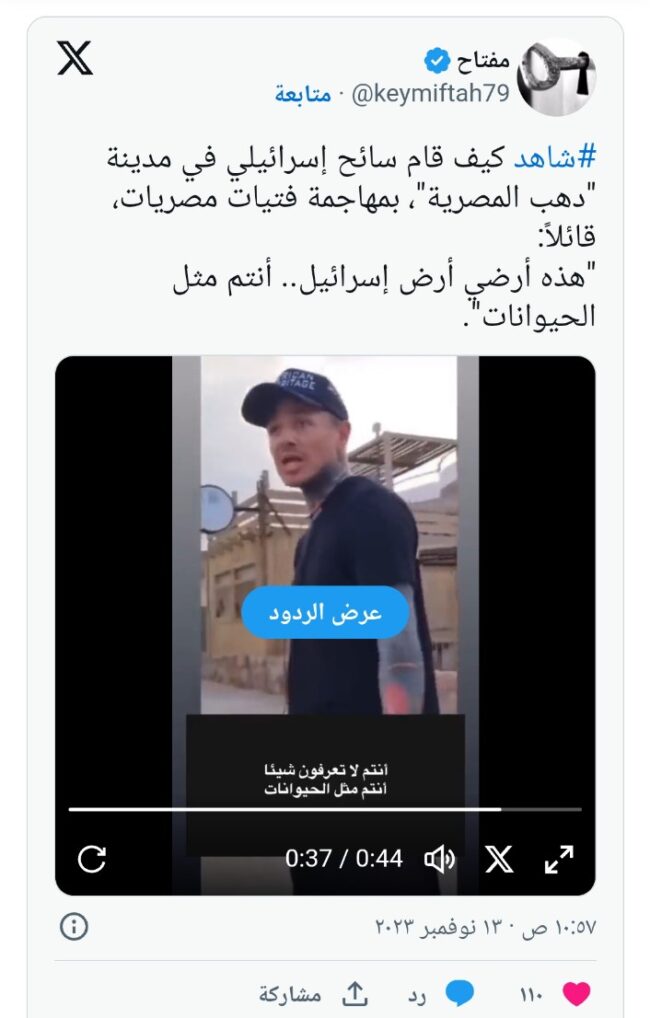Tap the عرض الردود button
Image resolution: width=650 pixels, height=1018 pixels.
[325, 613]
